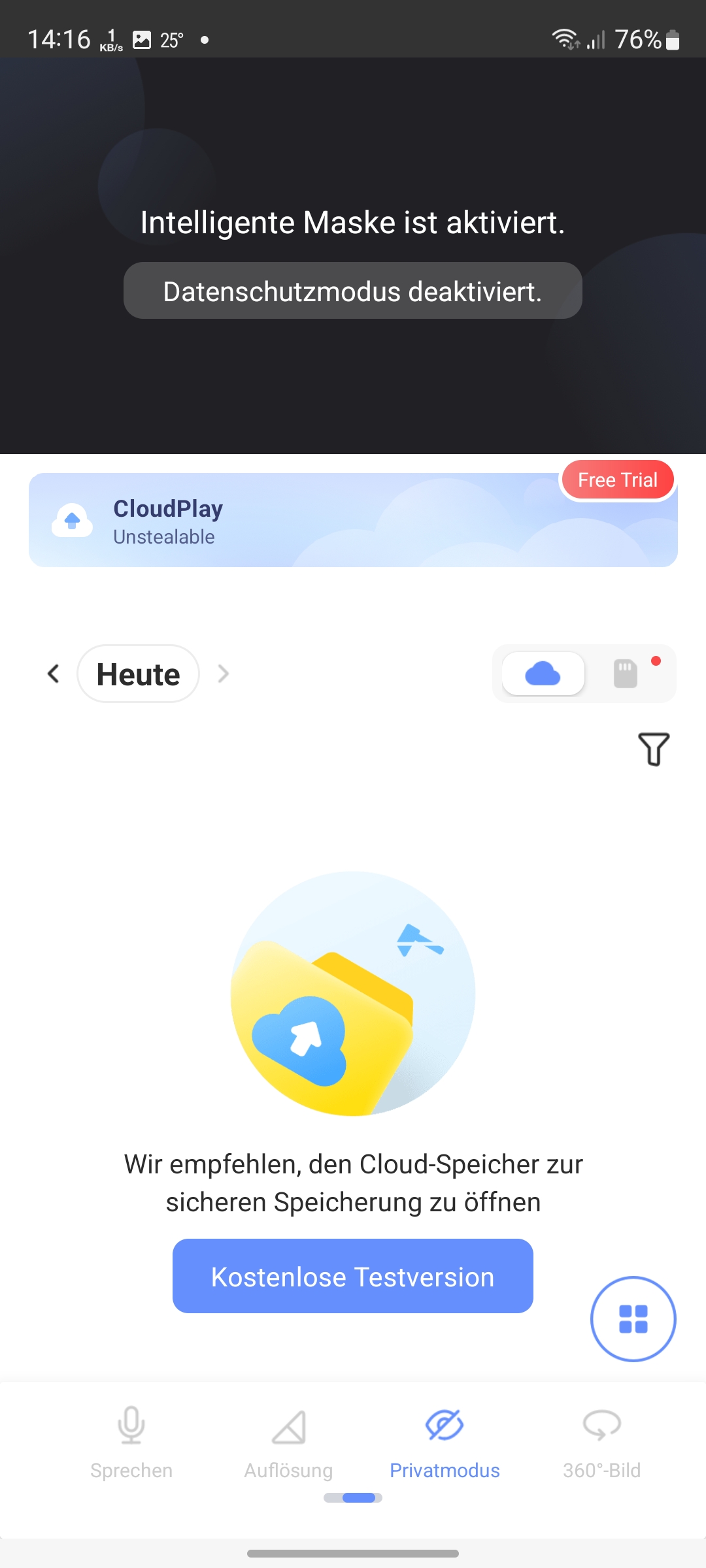Tap Sprechen to talk through camera
This screenshot has width=706, height=1568.
pyautogui.click(x=131, y=1442)
